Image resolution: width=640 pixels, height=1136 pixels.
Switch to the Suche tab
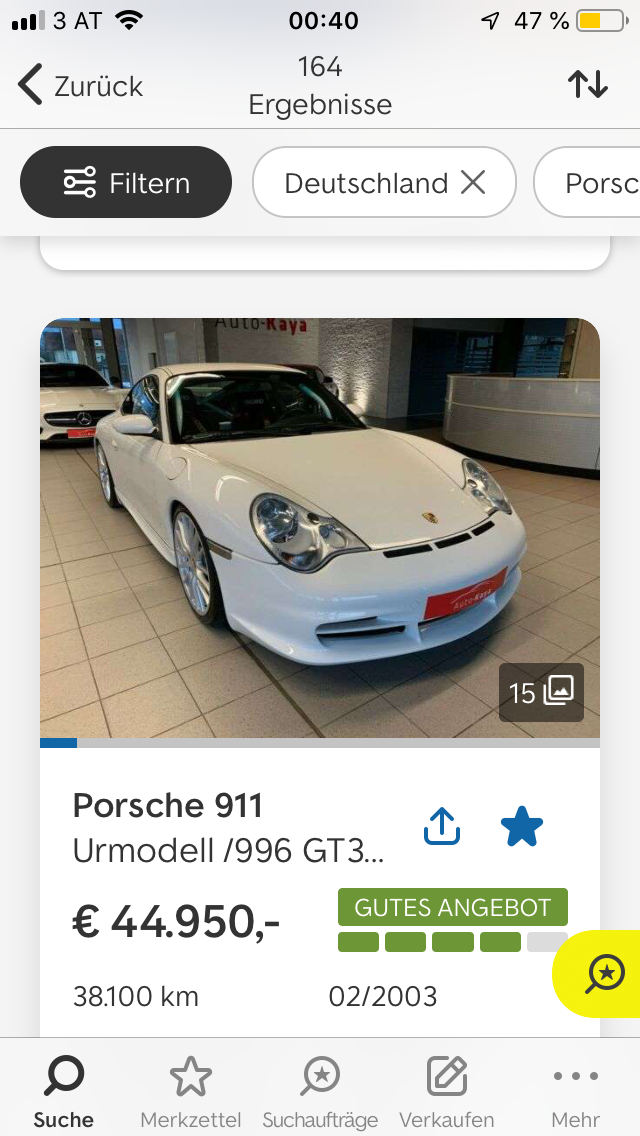(x=63, y=1090)
